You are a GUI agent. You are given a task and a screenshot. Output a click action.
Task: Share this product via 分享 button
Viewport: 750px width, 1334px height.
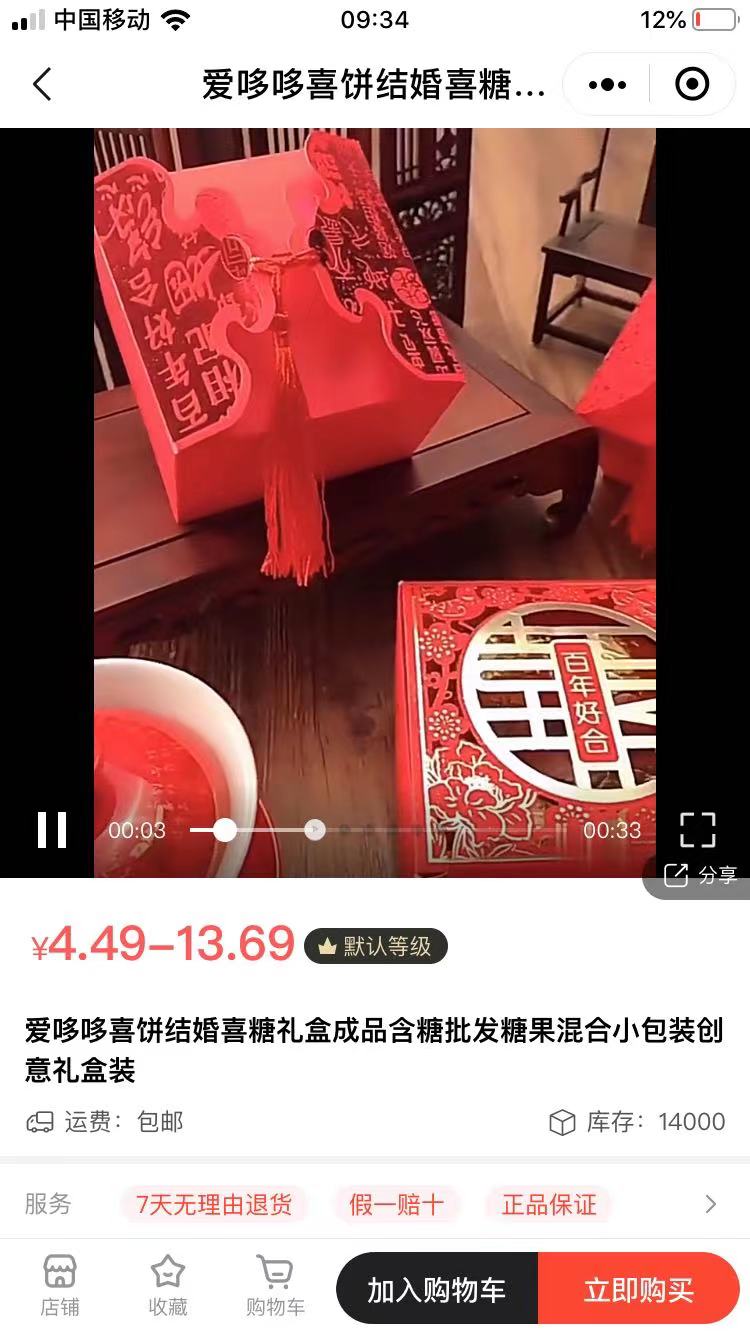pos(701,875)
